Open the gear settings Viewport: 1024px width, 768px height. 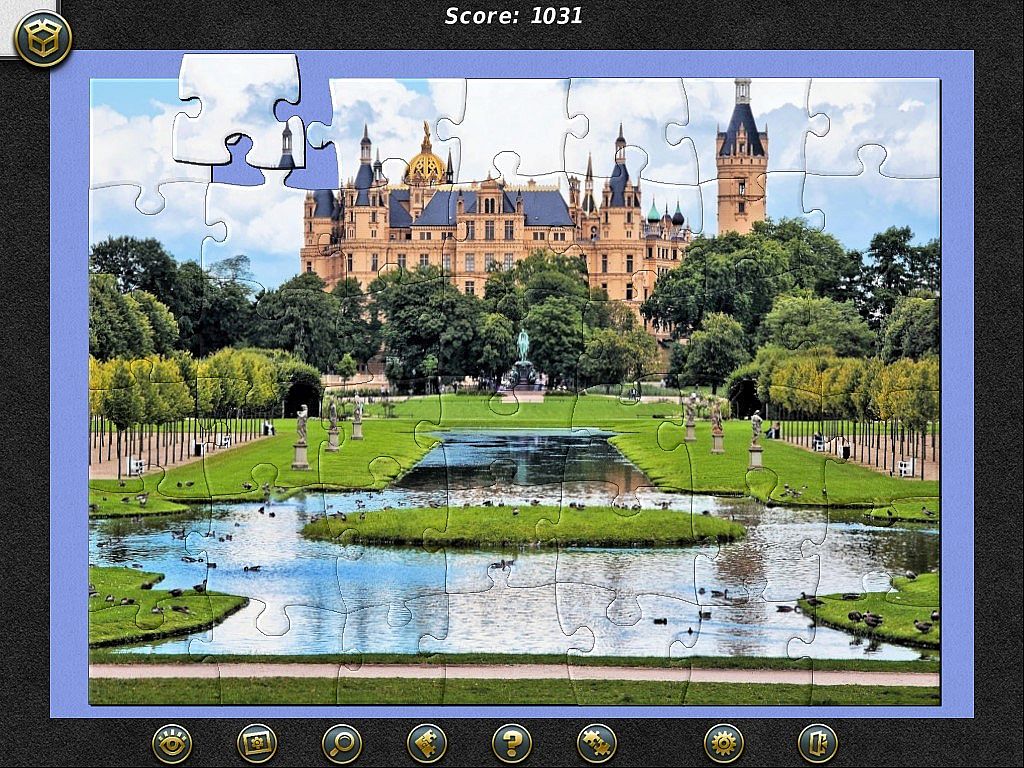click(723, 743)
